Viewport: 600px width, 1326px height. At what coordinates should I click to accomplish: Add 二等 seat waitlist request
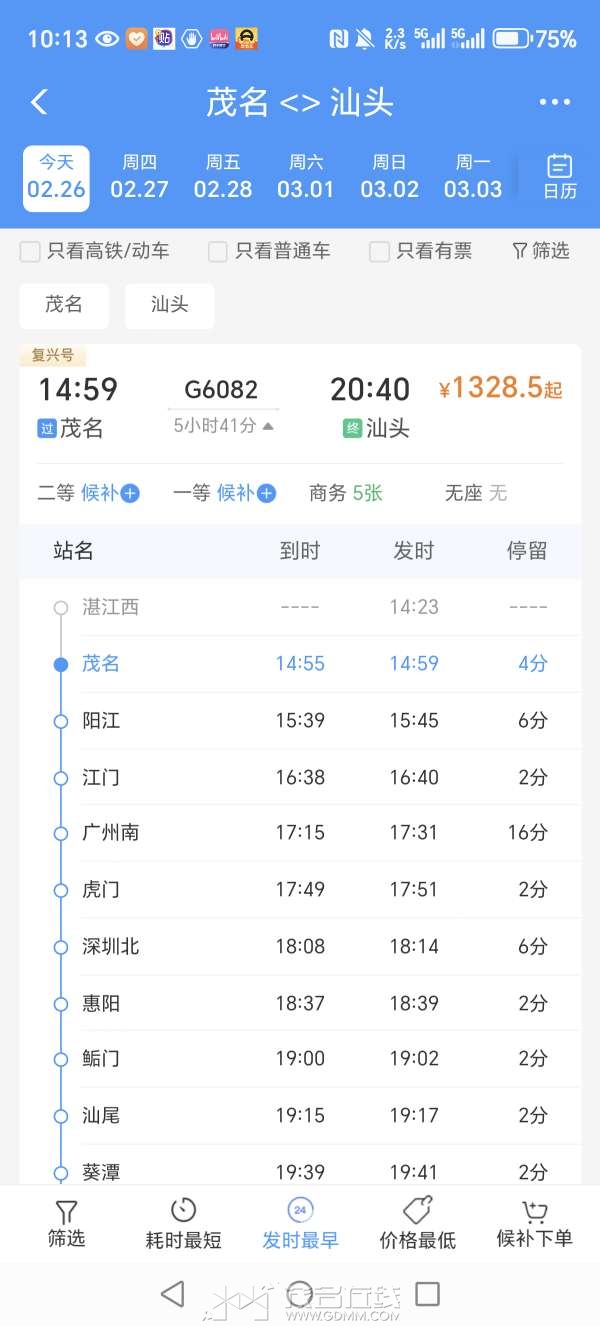pos(130,493)
